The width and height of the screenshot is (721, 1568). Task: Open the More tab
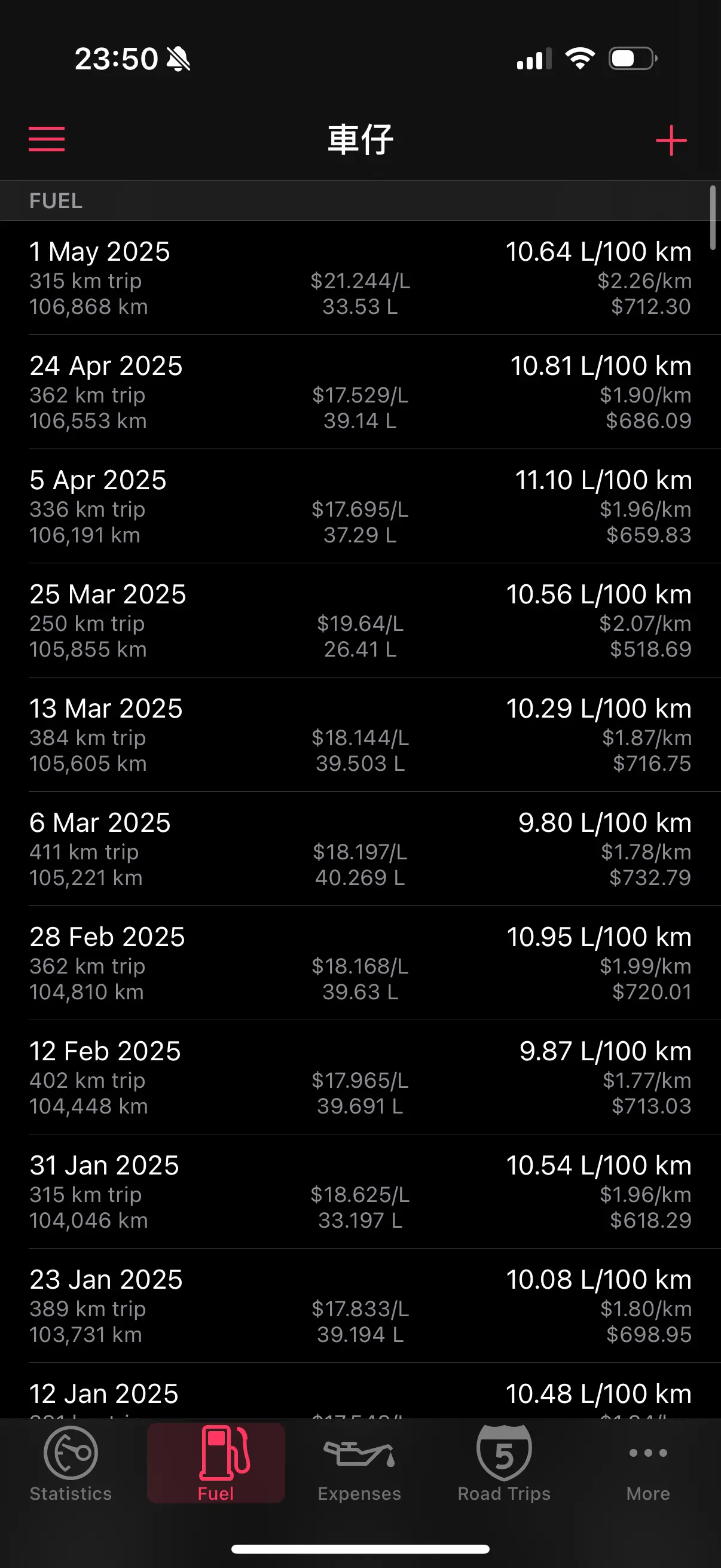tap(648, 1463)
